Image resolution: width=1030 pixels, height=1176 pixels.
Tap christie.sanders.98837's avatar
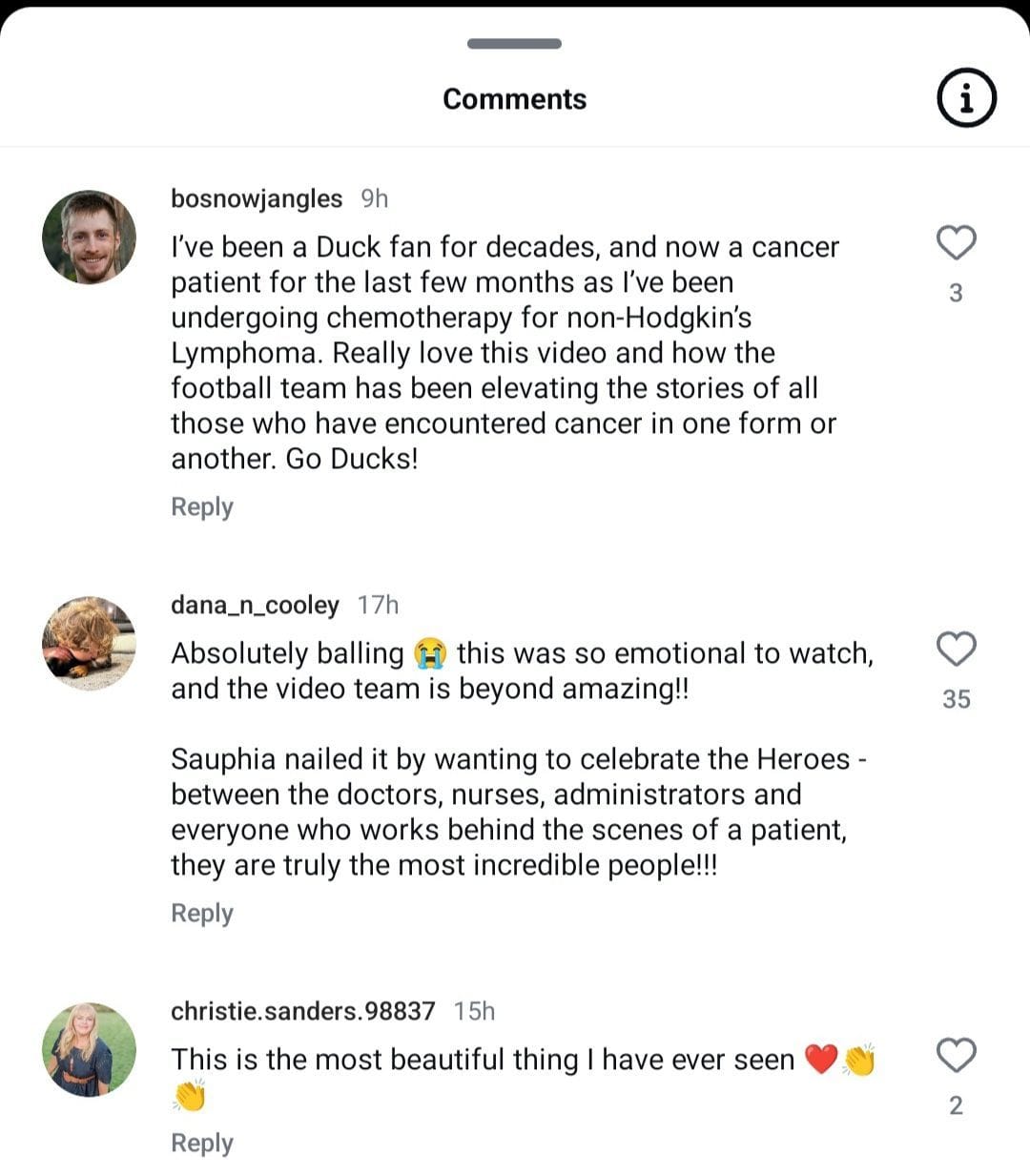[x=90, y=1049]
